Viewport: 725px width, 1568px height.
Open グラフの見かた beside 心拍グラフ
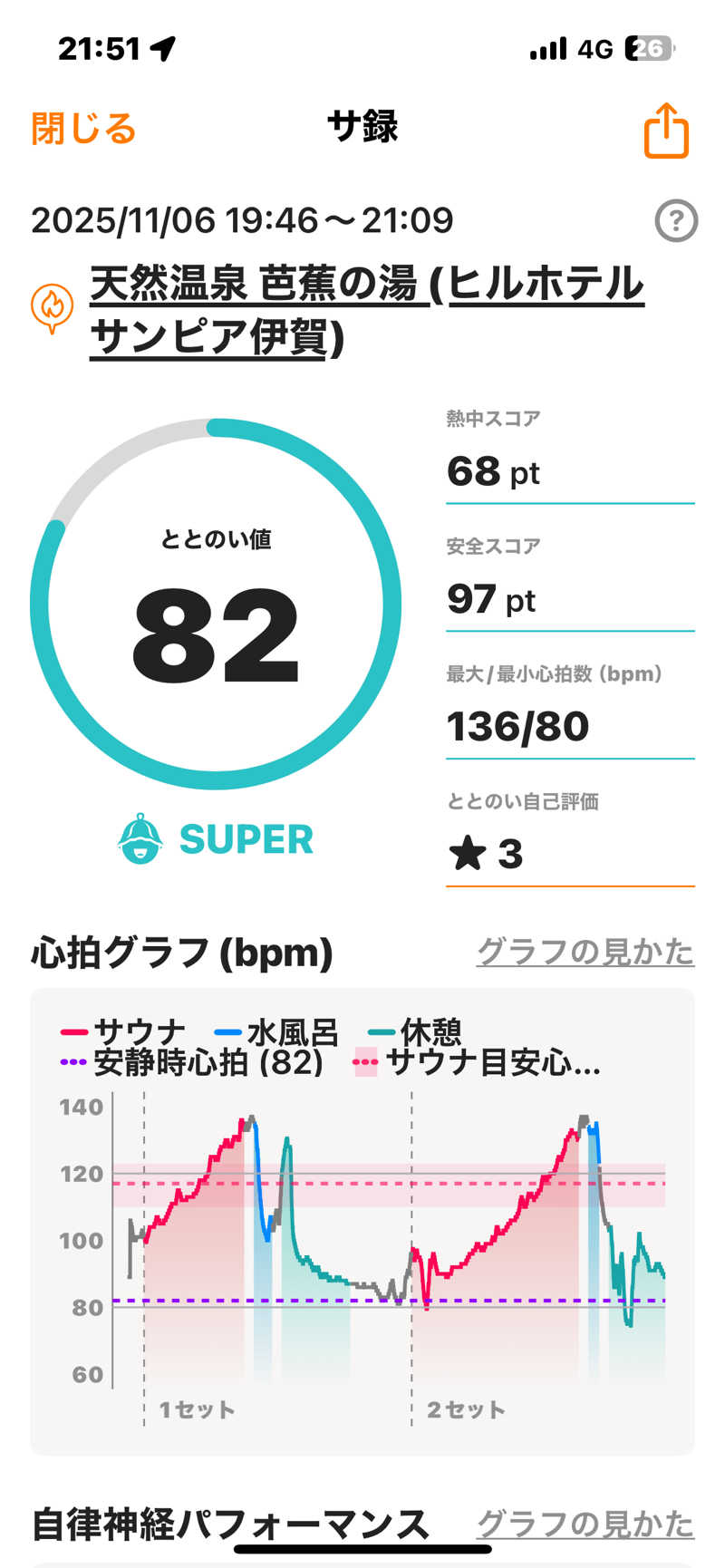[x=585, y=952]
